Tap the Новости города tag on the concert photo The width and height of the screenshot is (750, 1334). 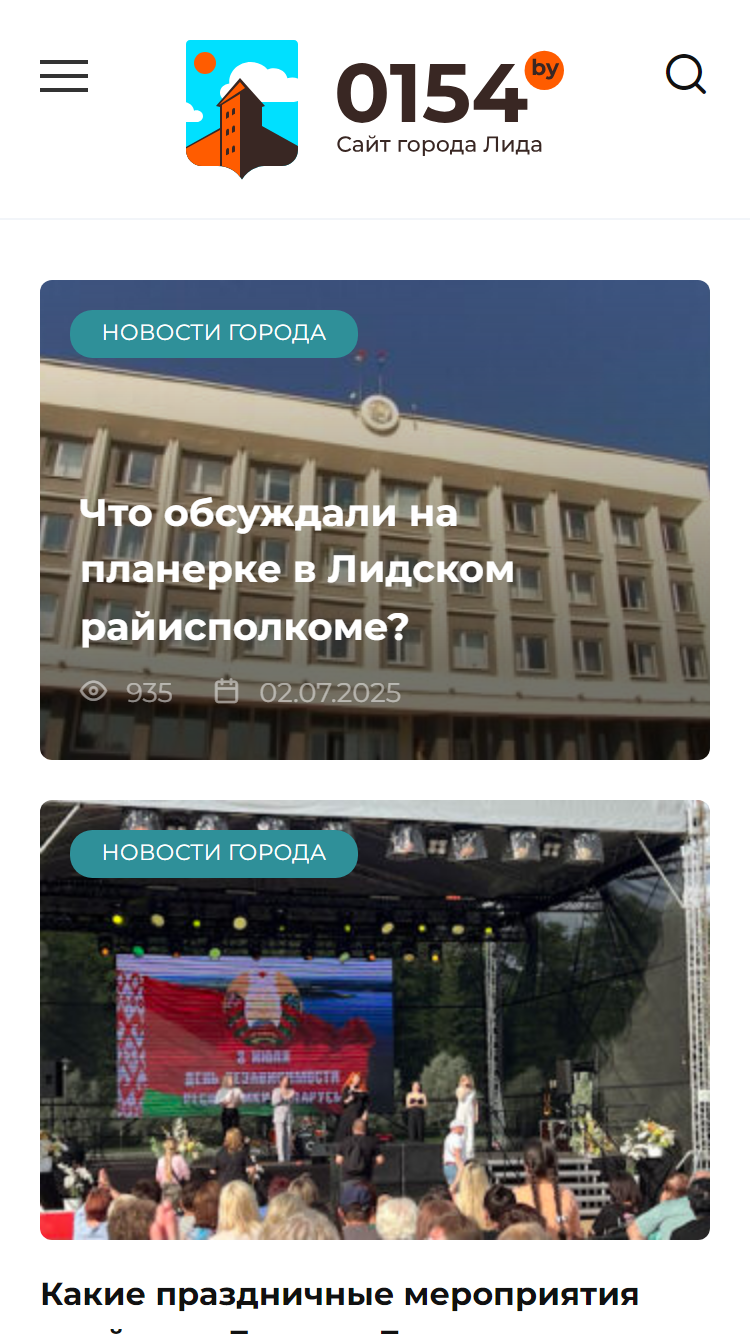214,853
